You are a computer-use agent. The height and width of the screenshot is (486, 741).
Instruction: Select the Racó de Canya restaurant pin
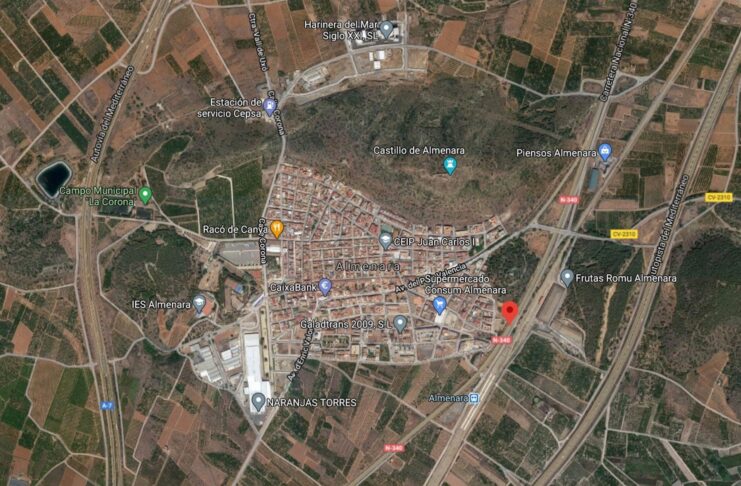pyautogui.click(x=277, y=228)
